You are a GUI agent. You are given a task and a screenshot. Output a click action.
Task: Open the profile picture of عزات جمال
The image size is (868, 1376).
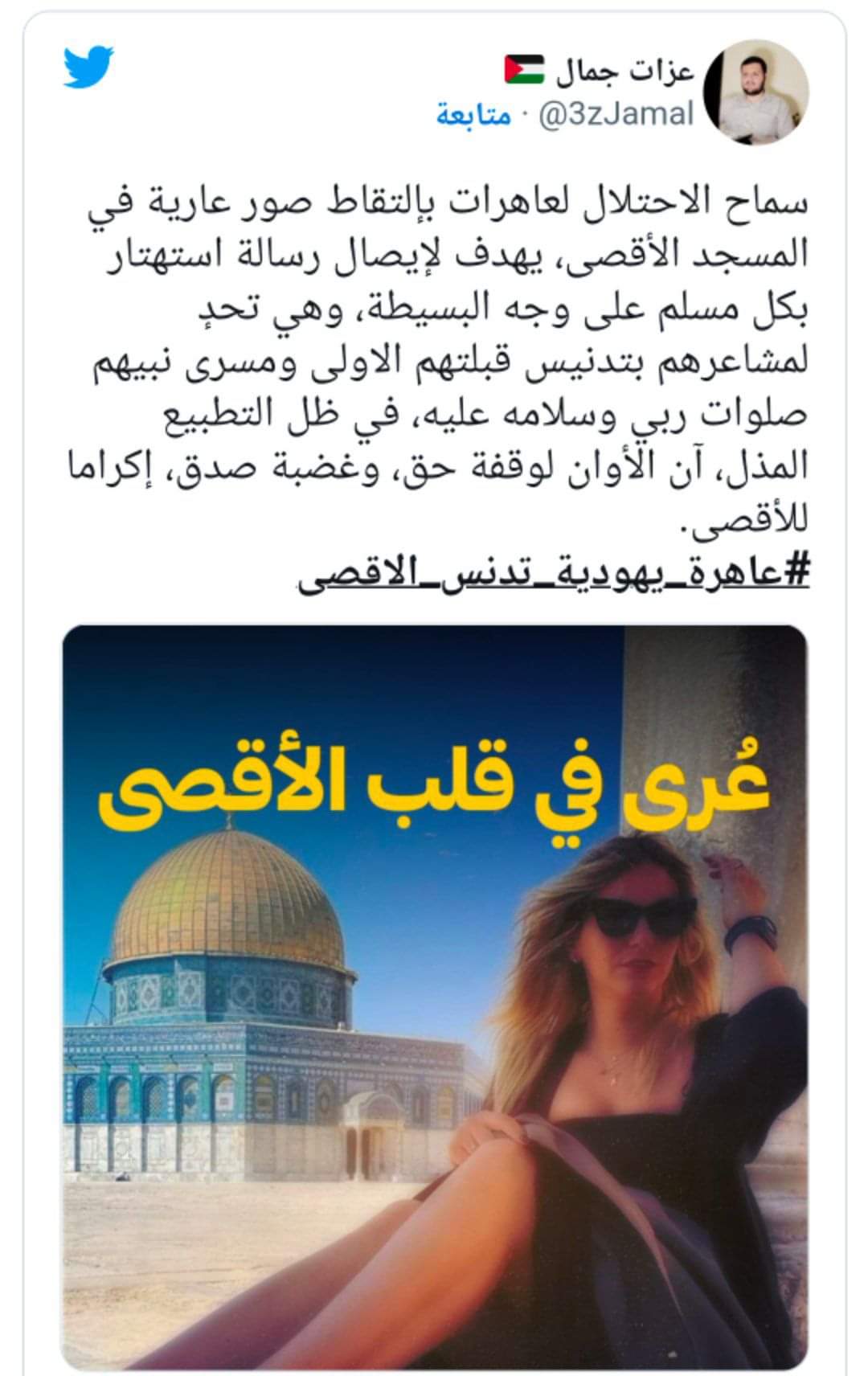click(759, 94)
